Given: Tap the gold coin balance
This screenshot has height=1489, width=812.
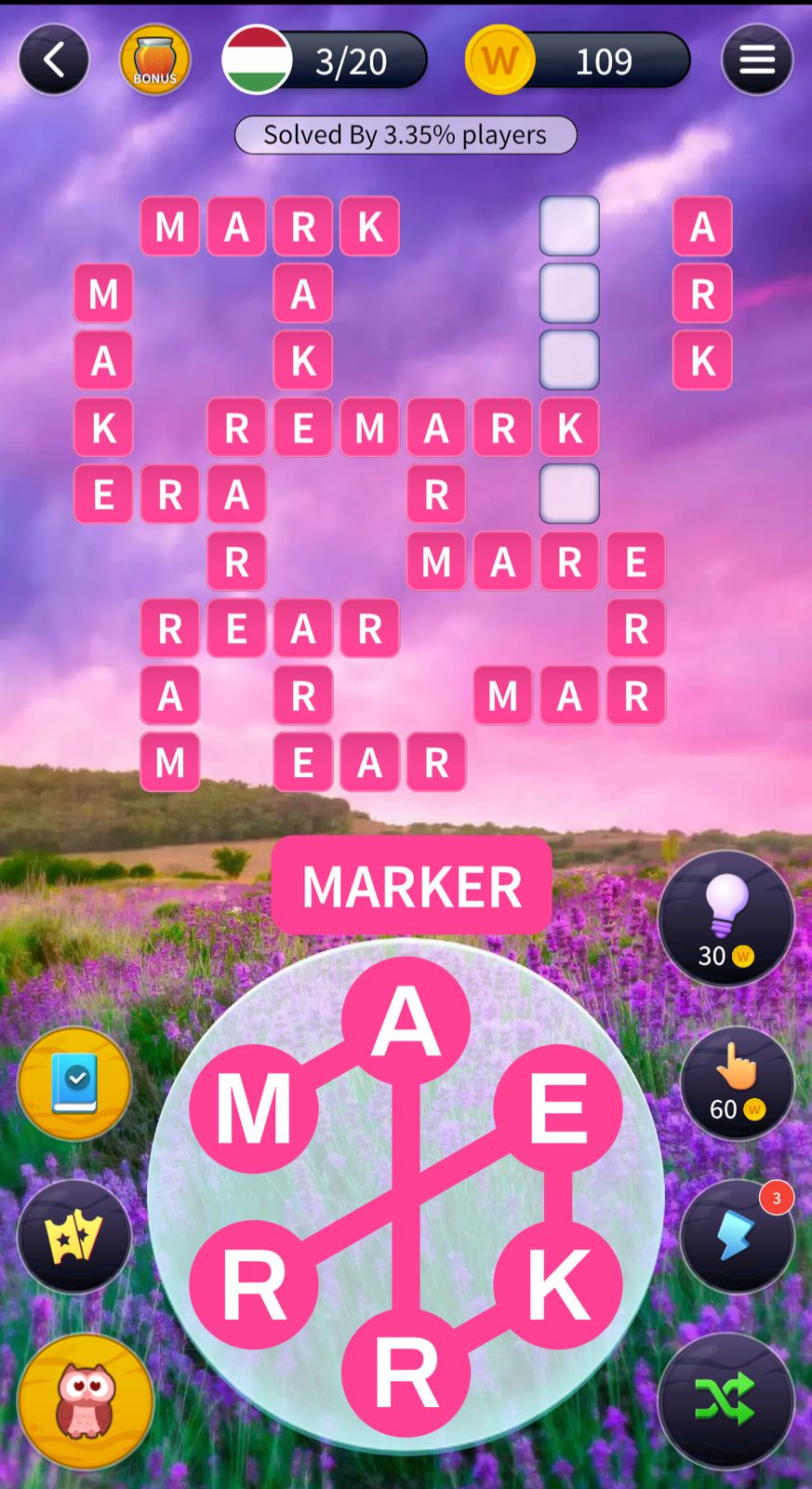Looking at the screenshot, I should click(x=577, y=60).
